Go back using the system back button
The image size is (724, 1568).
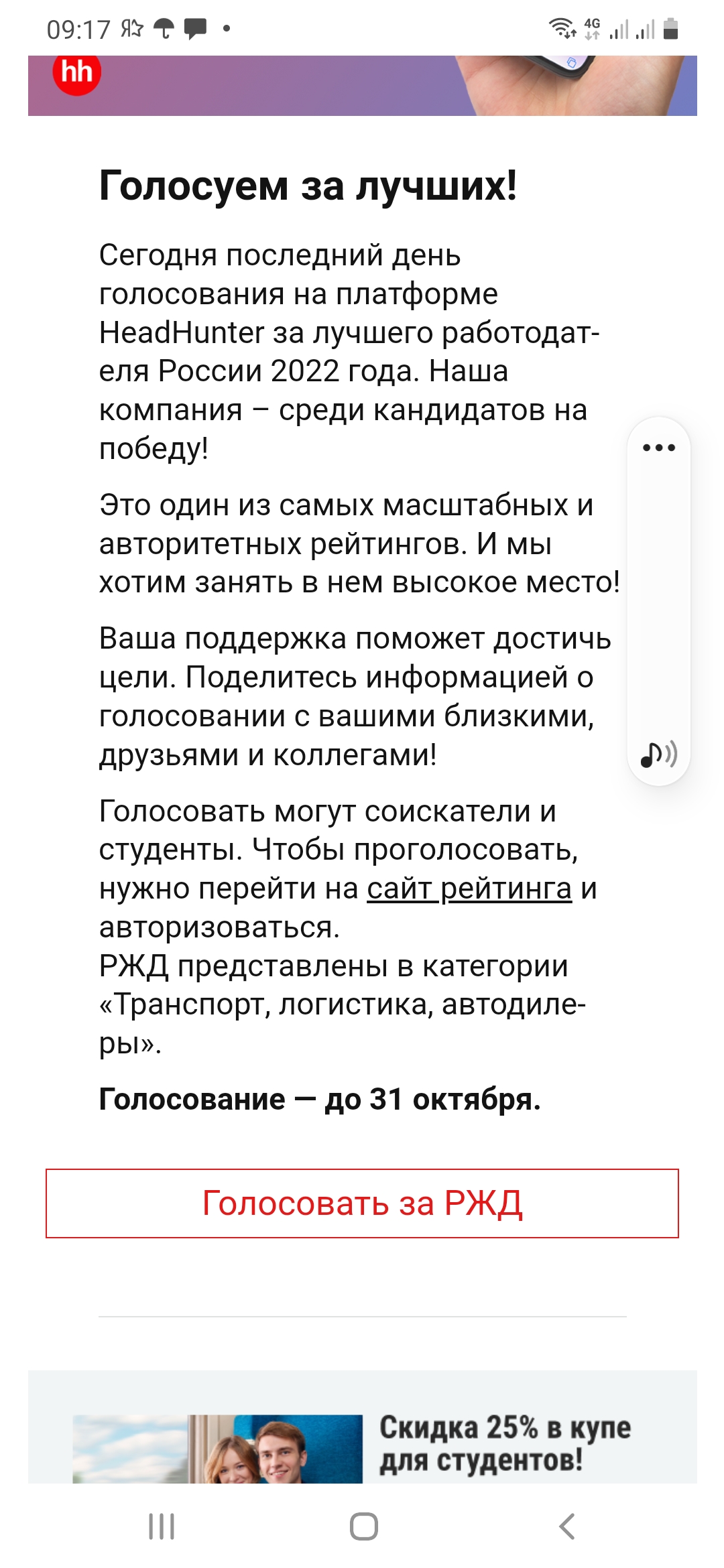click(567, 1526)
